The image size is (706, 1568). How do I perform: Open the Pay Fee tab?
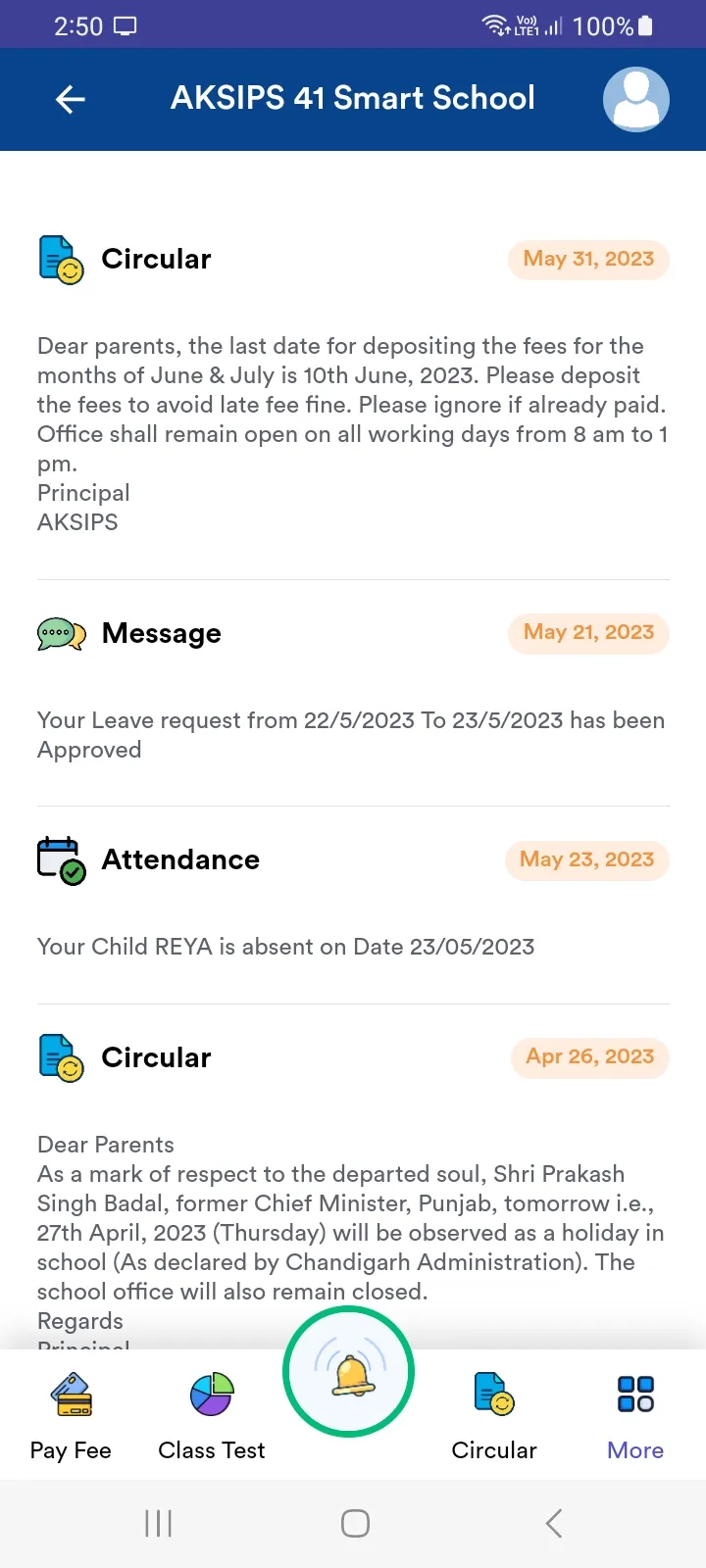(x=71, y=1416)
